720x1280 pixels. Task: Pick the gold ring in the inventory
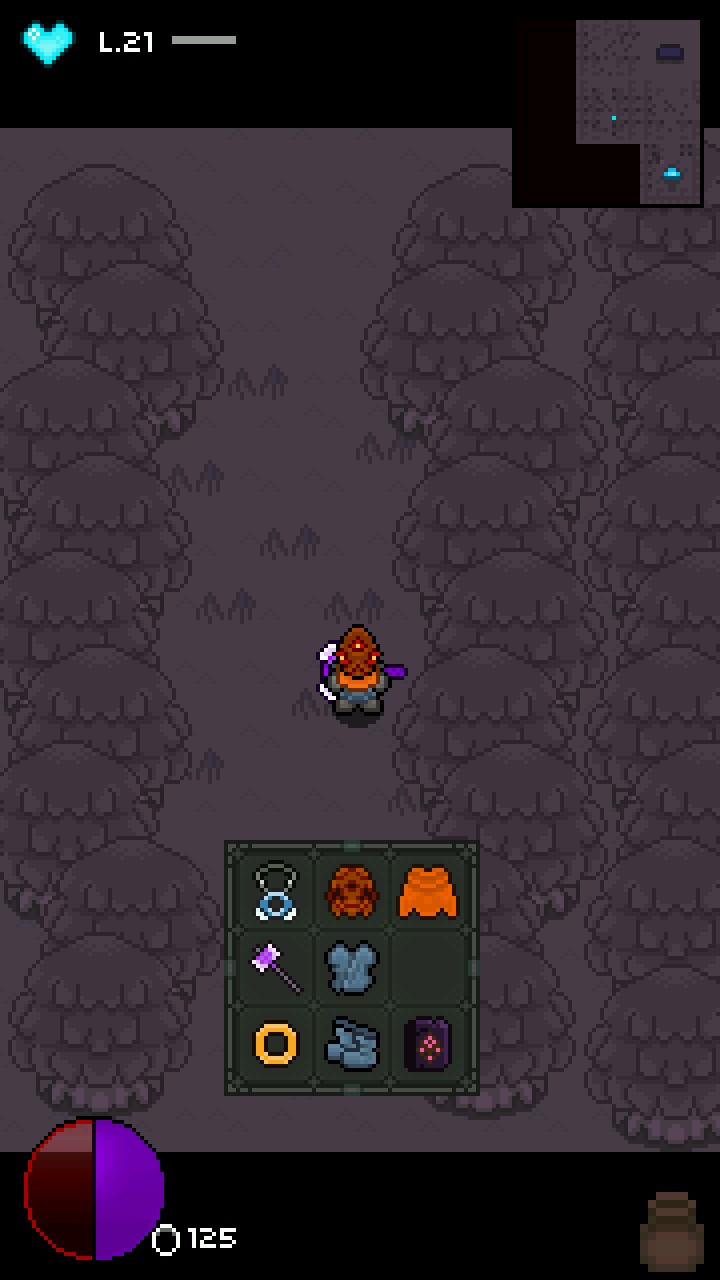(x=275, y=1044)
